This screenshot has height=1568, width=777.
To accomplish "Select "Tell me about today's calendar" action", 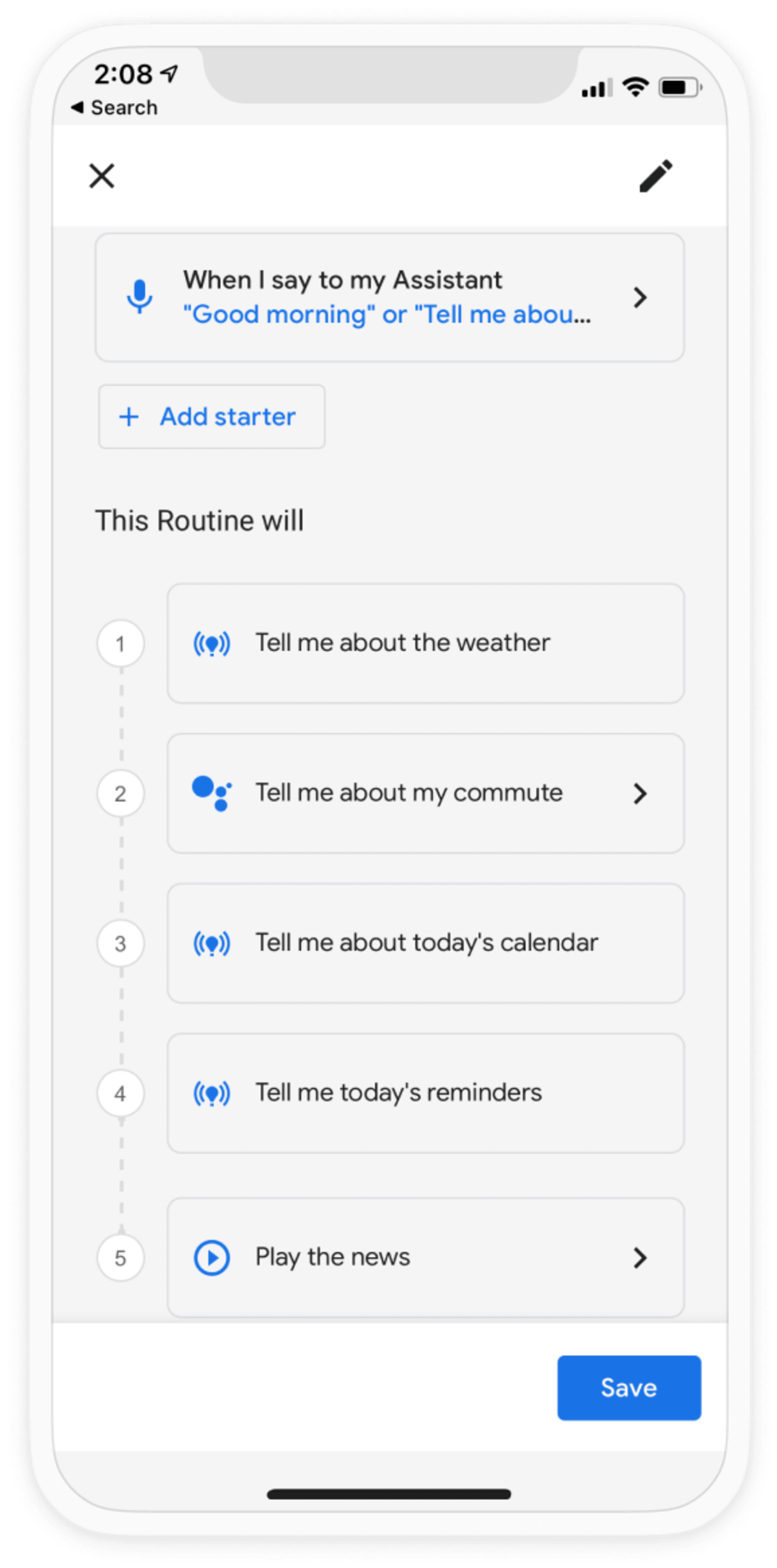I will [425, 943].
